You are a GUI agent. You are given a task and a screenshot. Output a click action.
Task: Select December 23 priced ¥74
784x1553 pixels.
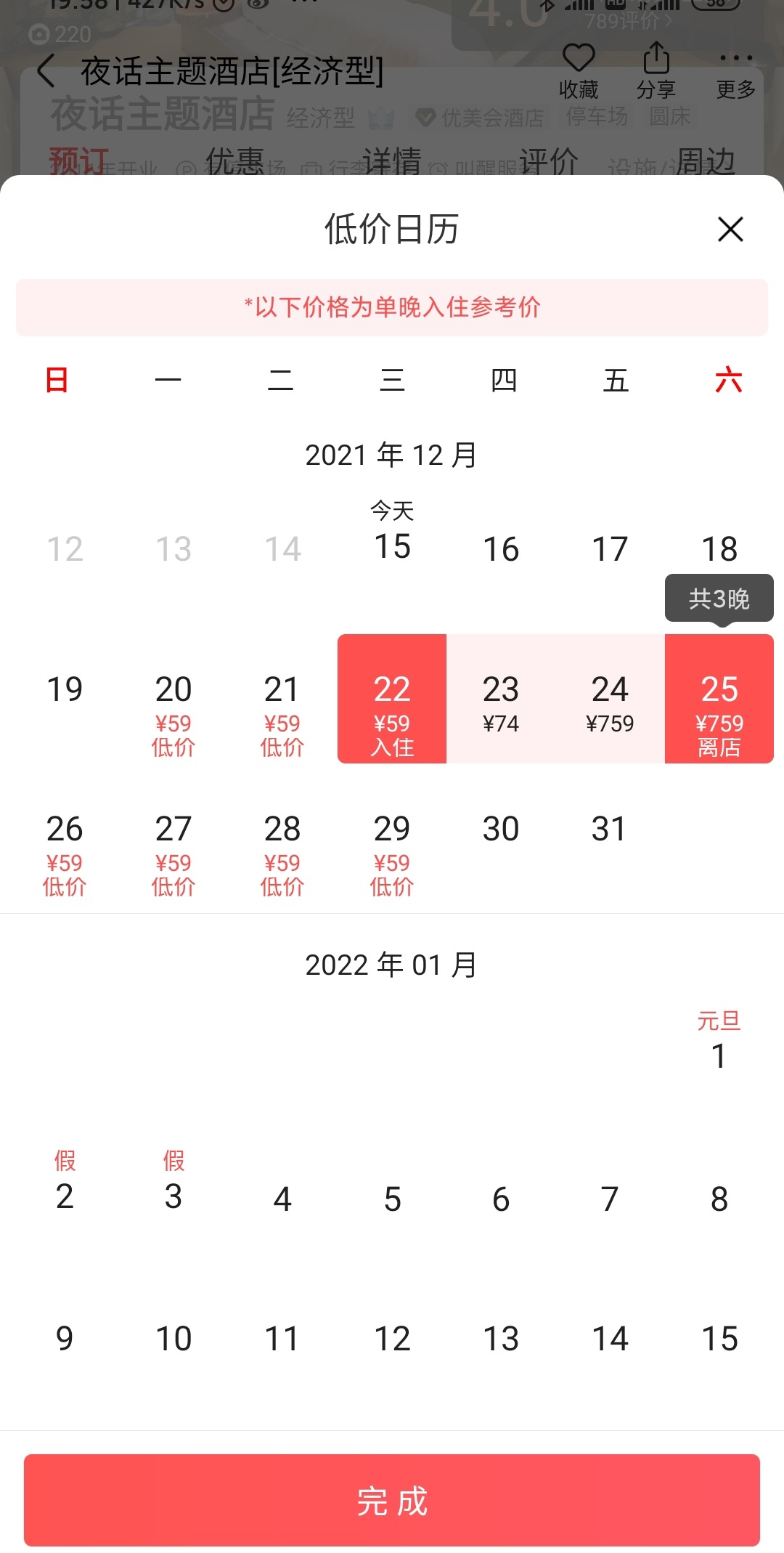[501, 699]
